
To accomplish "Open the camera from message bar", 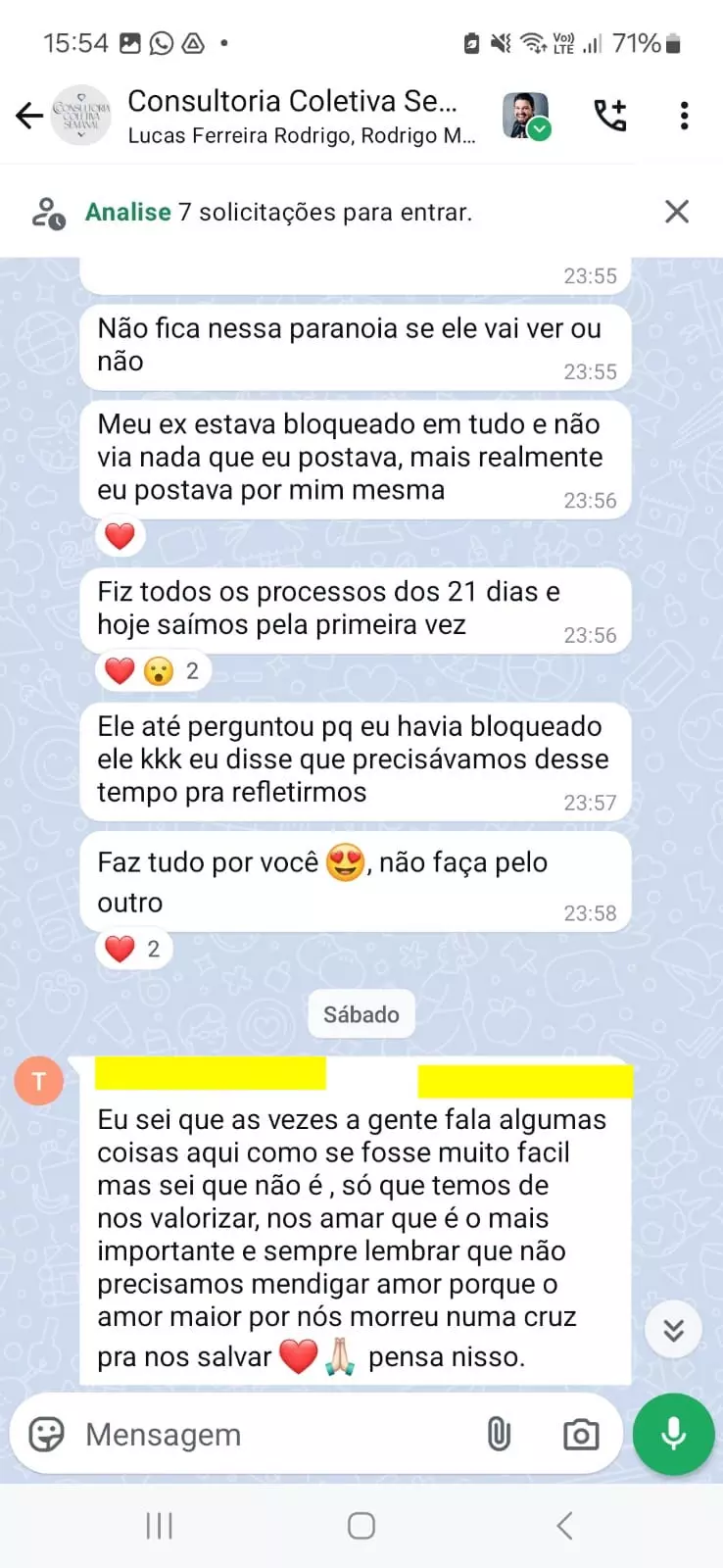I will 581,1435.
